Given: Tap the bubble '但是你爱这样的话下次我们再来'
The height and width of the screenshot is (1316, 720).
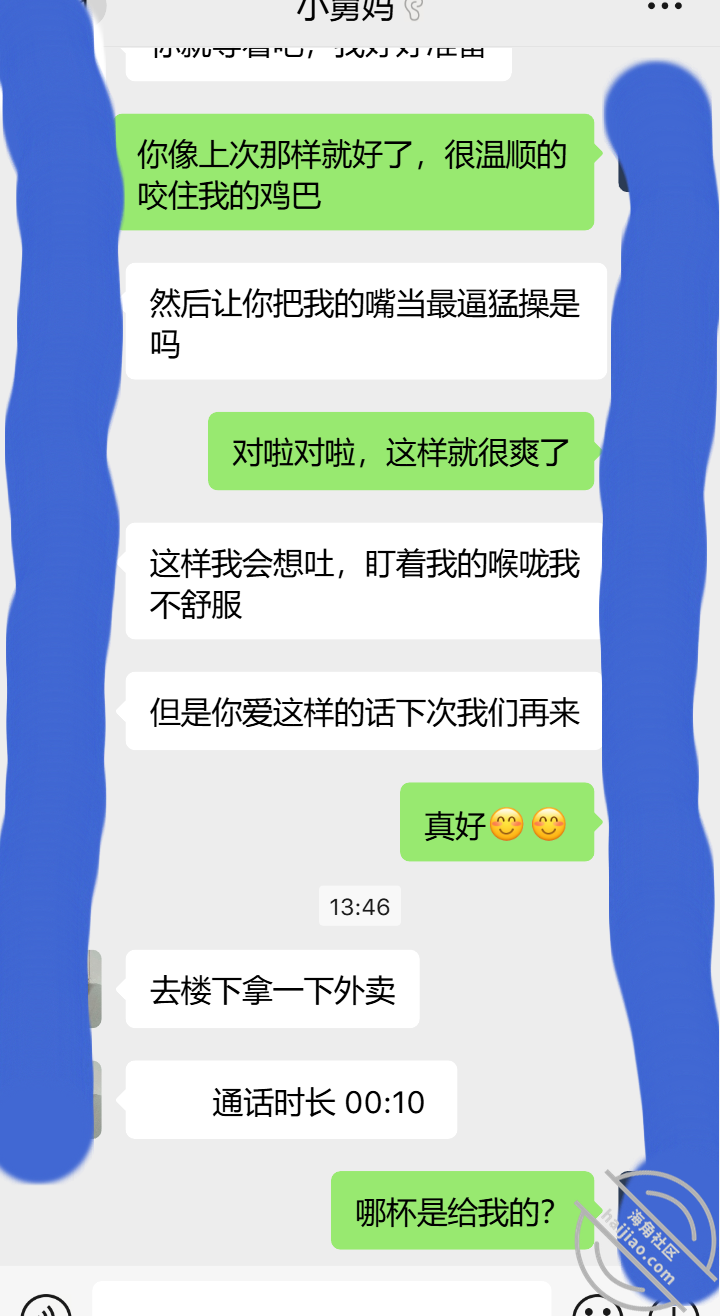Looking at the screenshot, I should click(x=362, y=710).
